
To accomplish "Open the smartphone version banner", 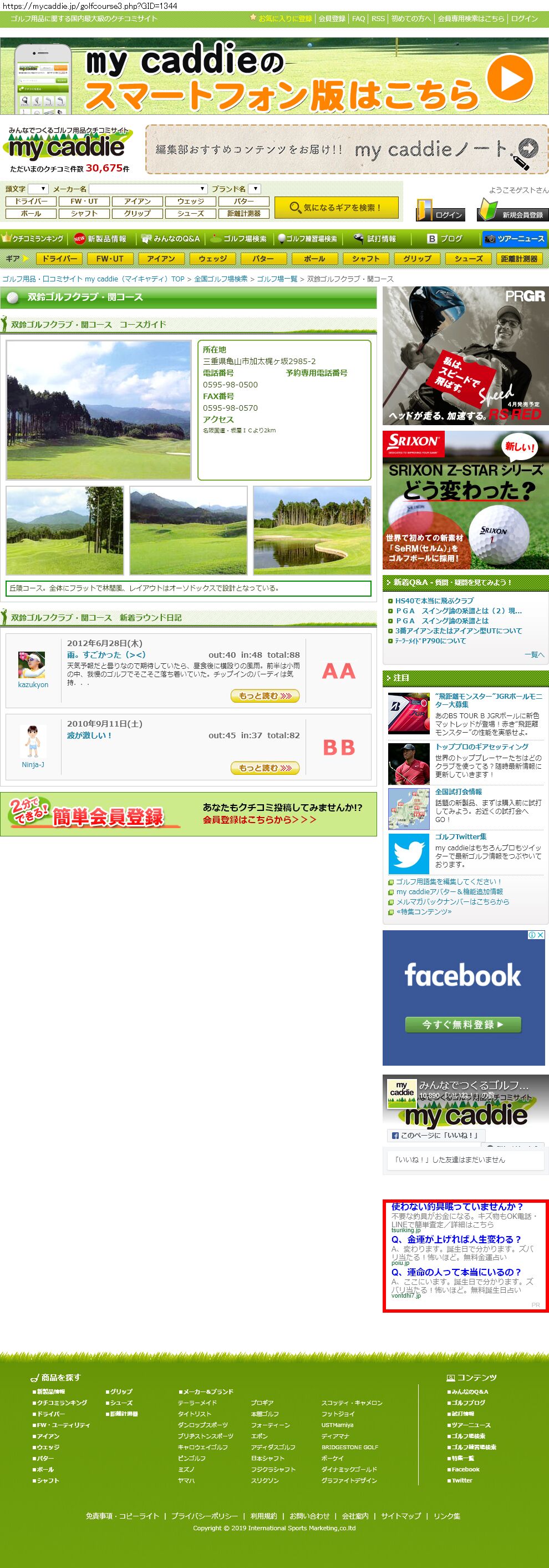I will (274, 76).
